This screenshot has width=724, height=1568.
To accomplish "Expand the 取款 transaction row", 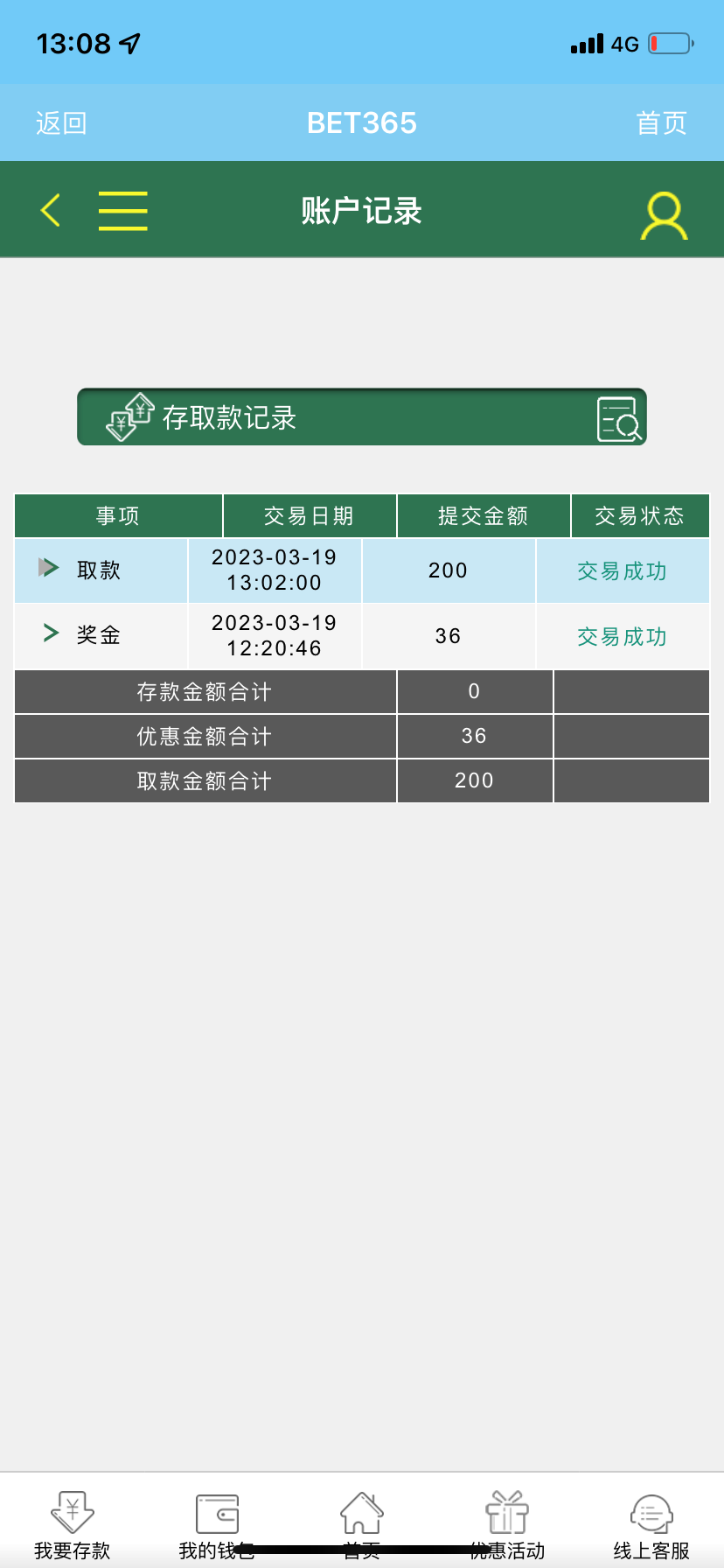I will point(49,568).
